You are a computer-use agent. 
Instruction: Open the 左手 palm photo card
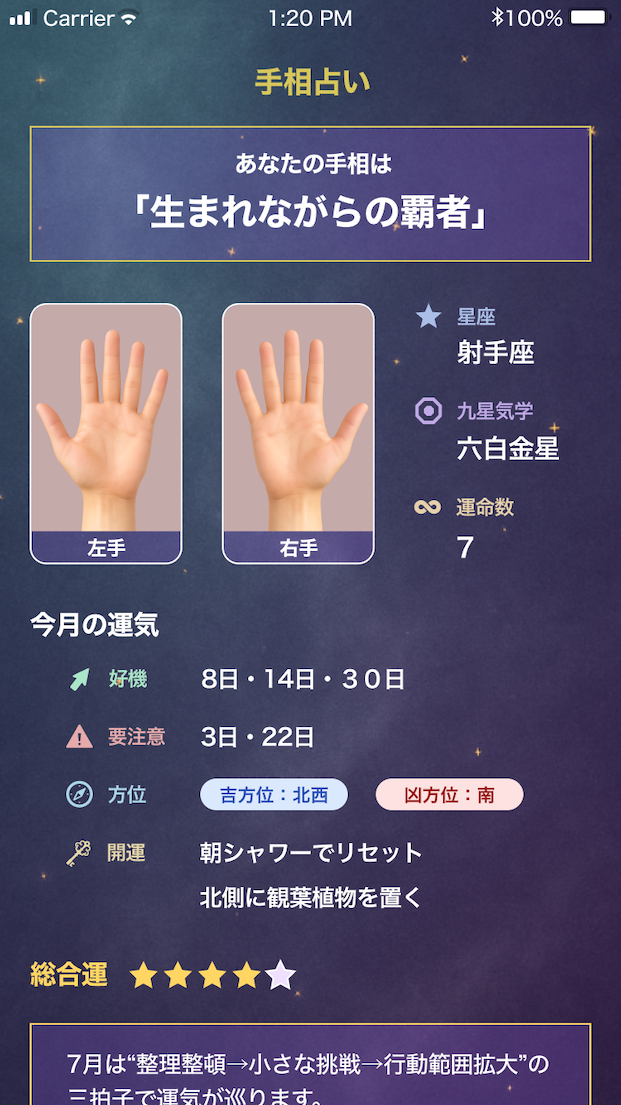click(x=106, y=433)
